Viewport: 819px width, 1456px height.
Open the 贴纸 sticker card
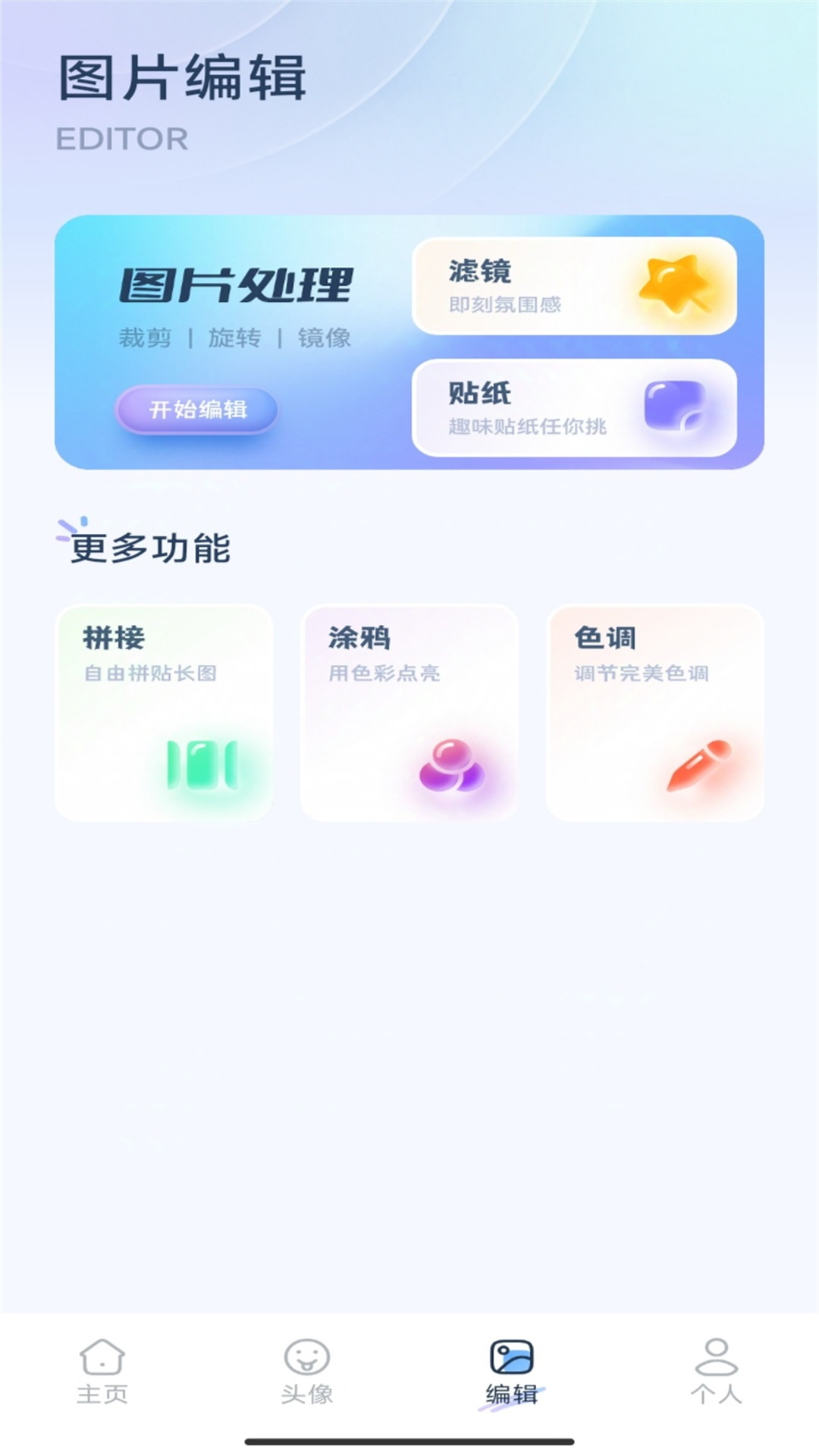point(574,408)
